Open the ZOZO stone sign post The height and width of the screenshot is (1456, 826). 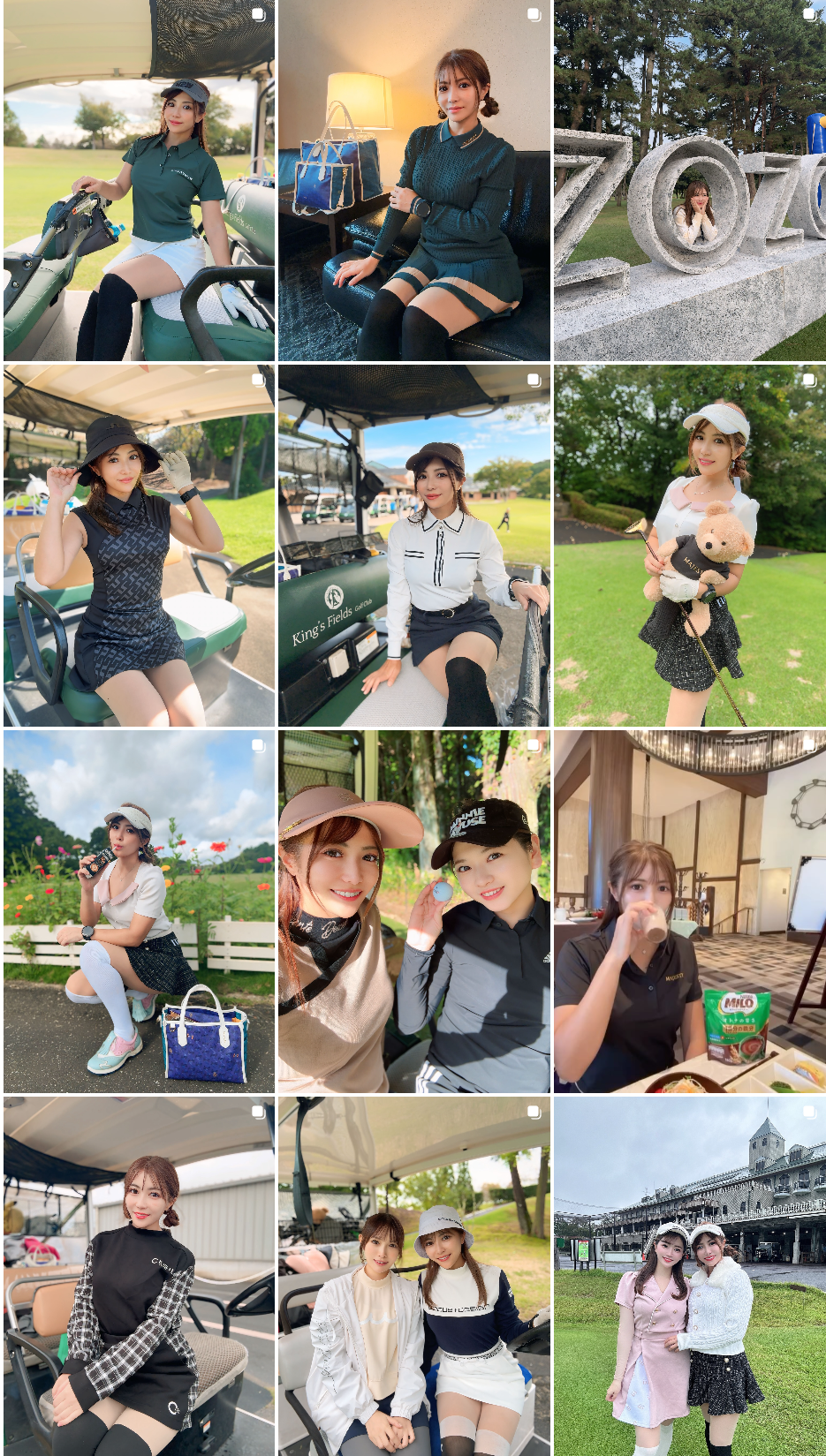[x=690, y=180]
